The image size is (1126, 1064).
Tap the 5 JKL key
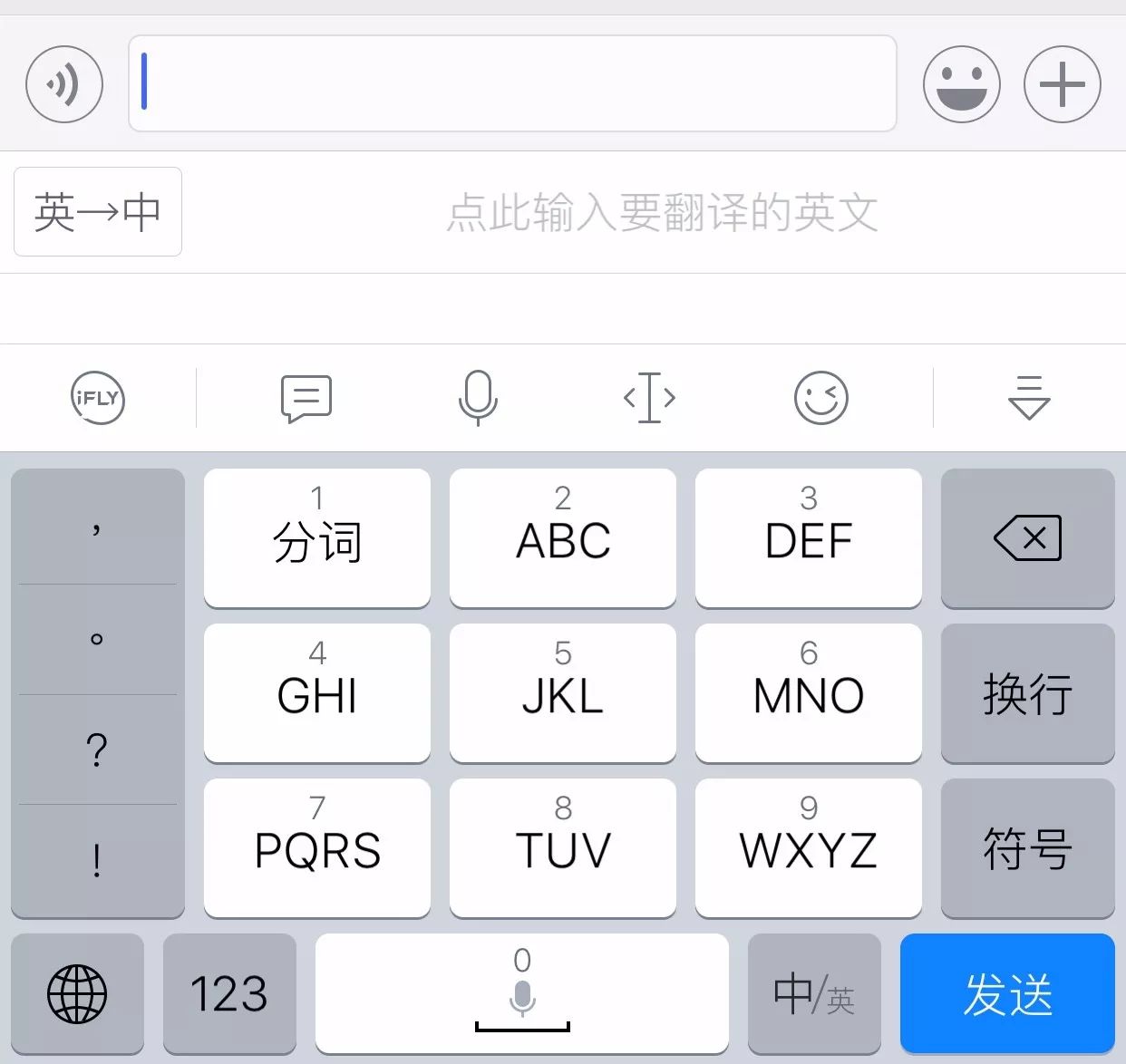click(x=563, y=693)
